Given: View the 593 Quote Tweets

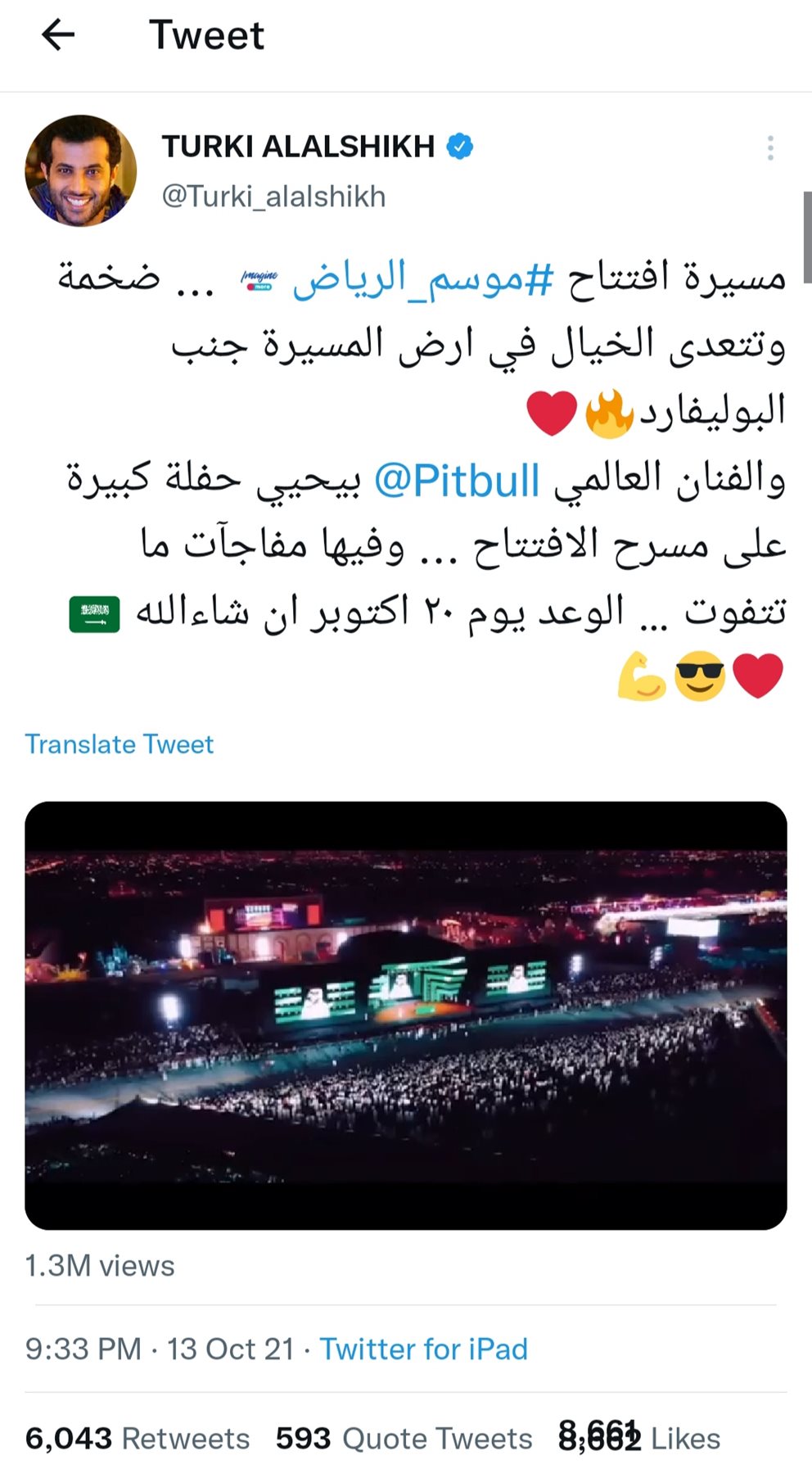Looking at the screenshot, I should click(x=404, y=1439).
